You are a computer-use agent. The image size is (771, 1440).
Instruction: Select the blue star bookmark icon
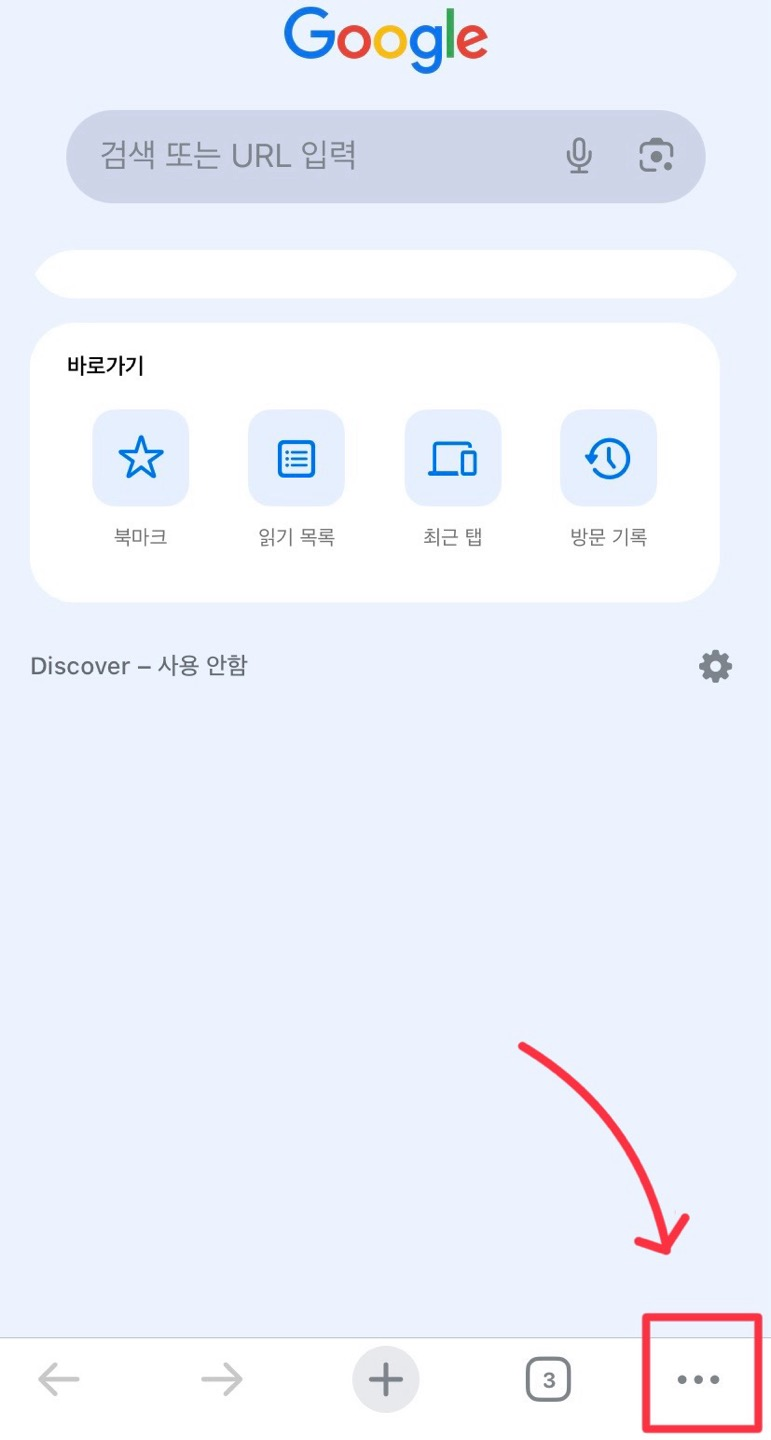[140, 457]
